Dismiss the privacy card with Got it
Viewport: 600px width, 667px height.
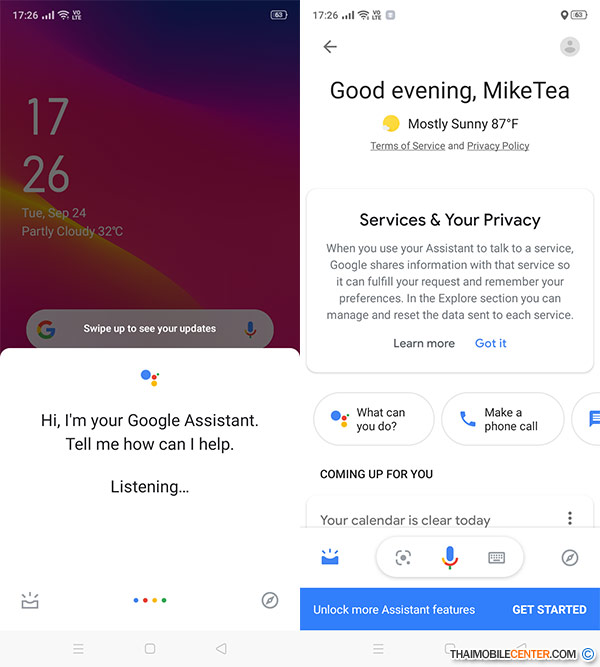[x=491, y=343]
